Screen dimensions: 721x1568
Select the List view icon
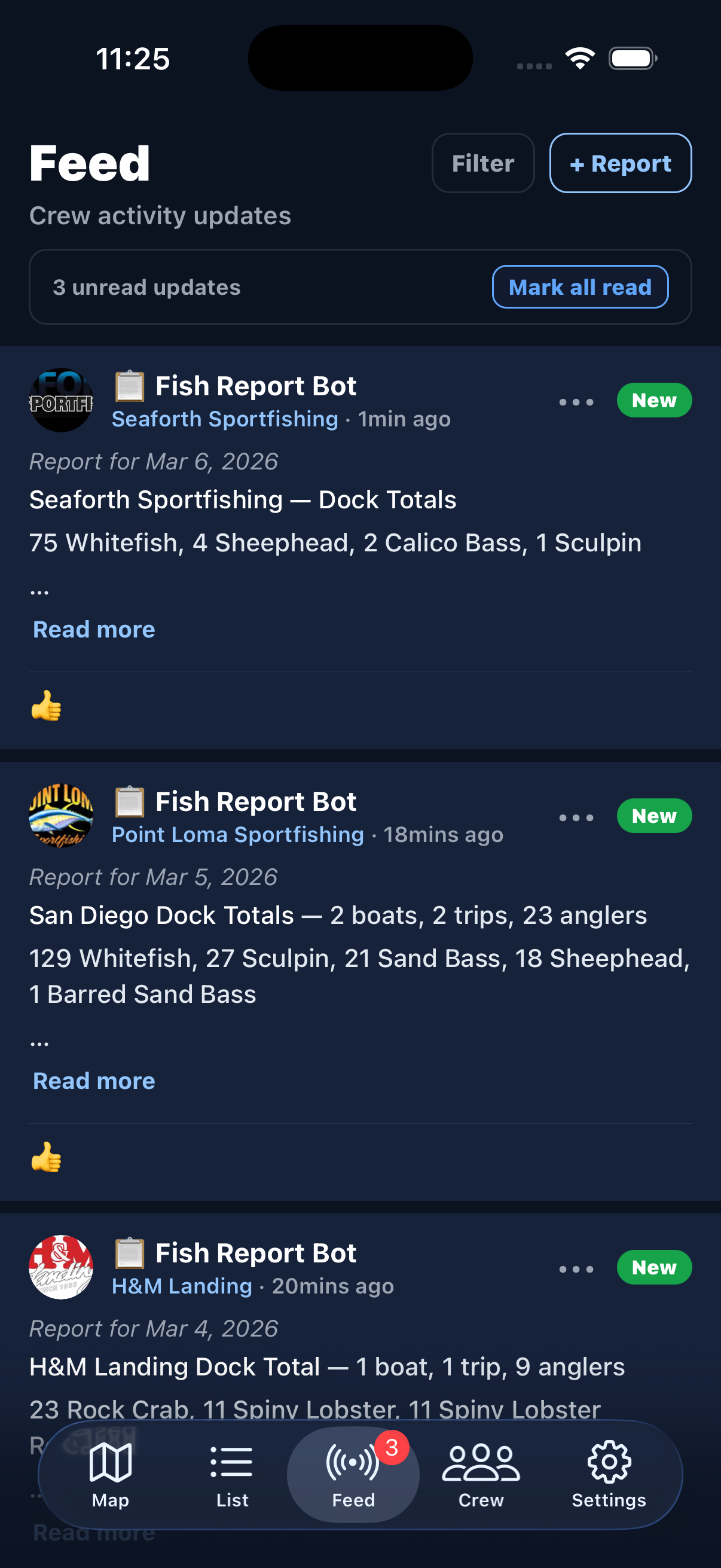[232, 1463]
